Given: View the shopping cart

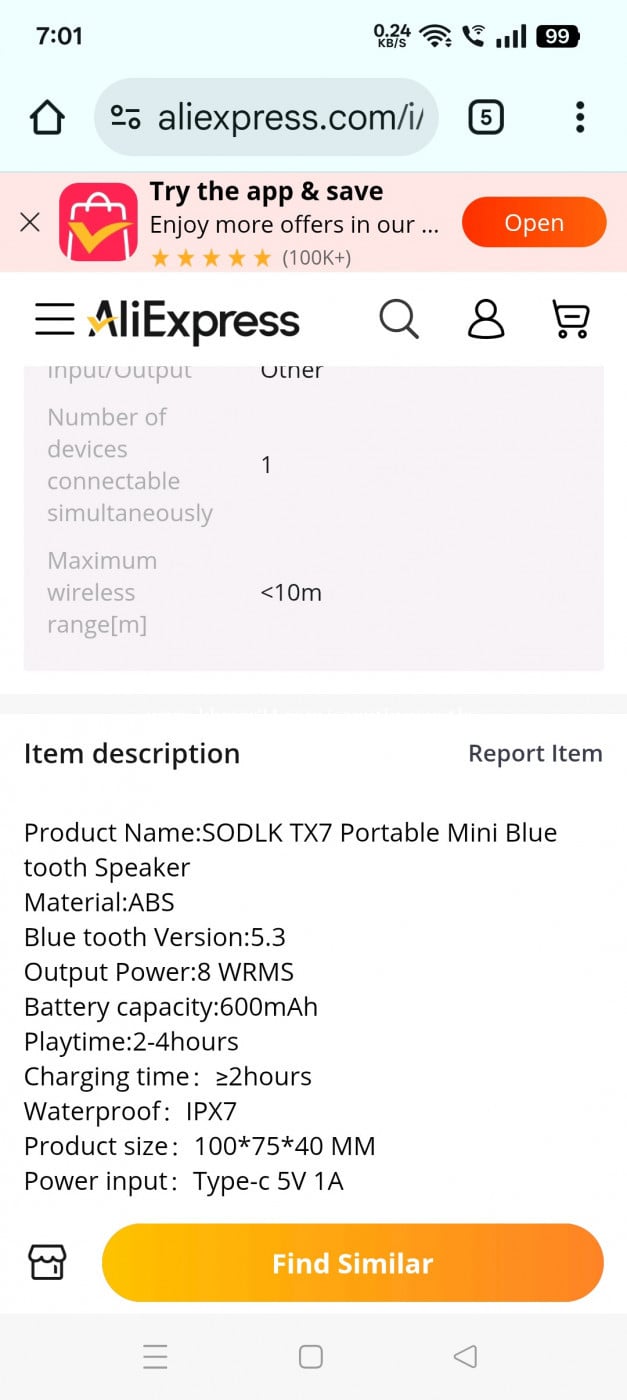Looking at the screenshot, I should point(571,320).
